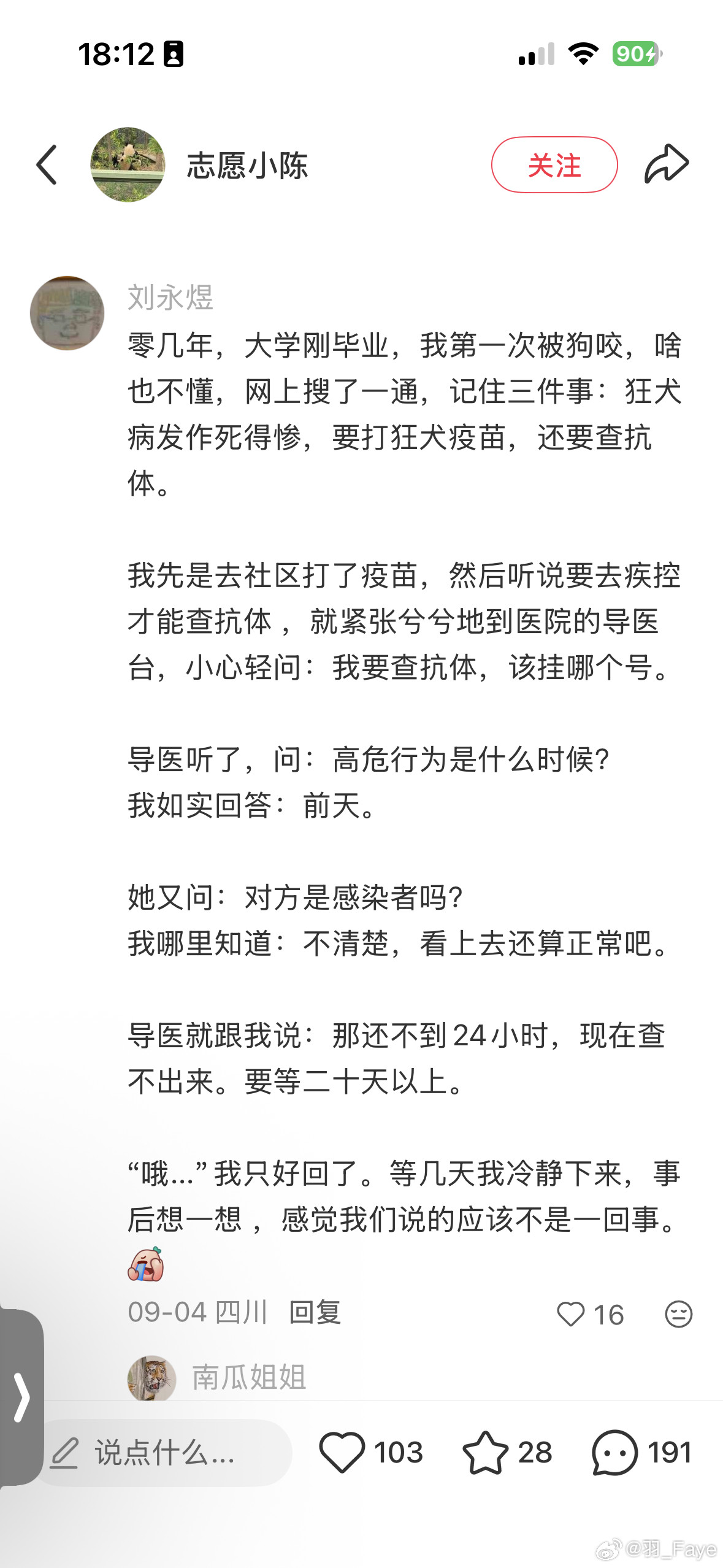Viewport: 723px width, 1568px height.
Task: Follow 志愿小陈 with the 关注 button
Action: tap(554, 165)
